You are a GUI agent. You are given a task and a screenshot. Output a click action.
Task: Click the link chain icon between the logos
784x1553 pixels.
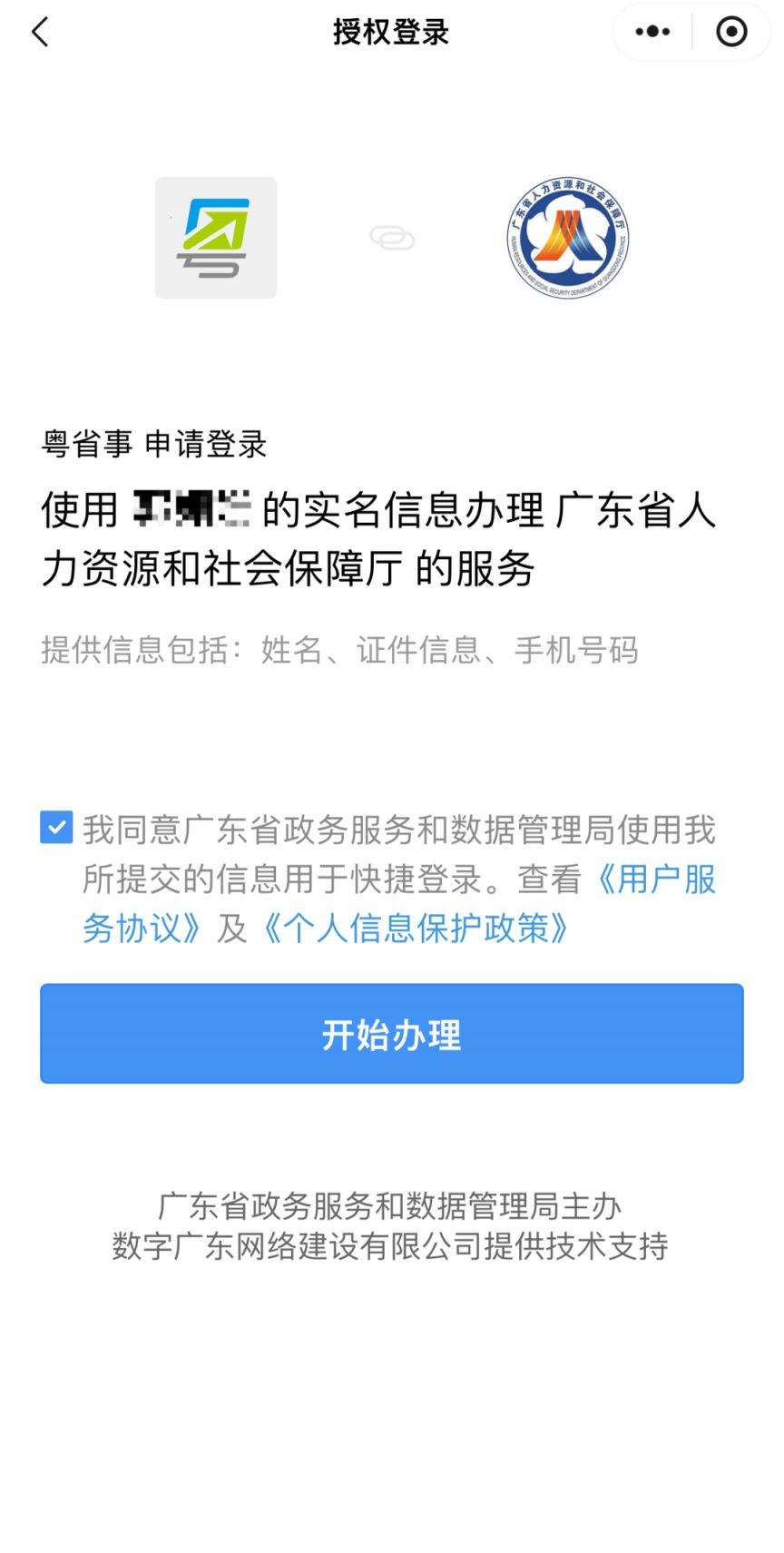tap(390, 237)
